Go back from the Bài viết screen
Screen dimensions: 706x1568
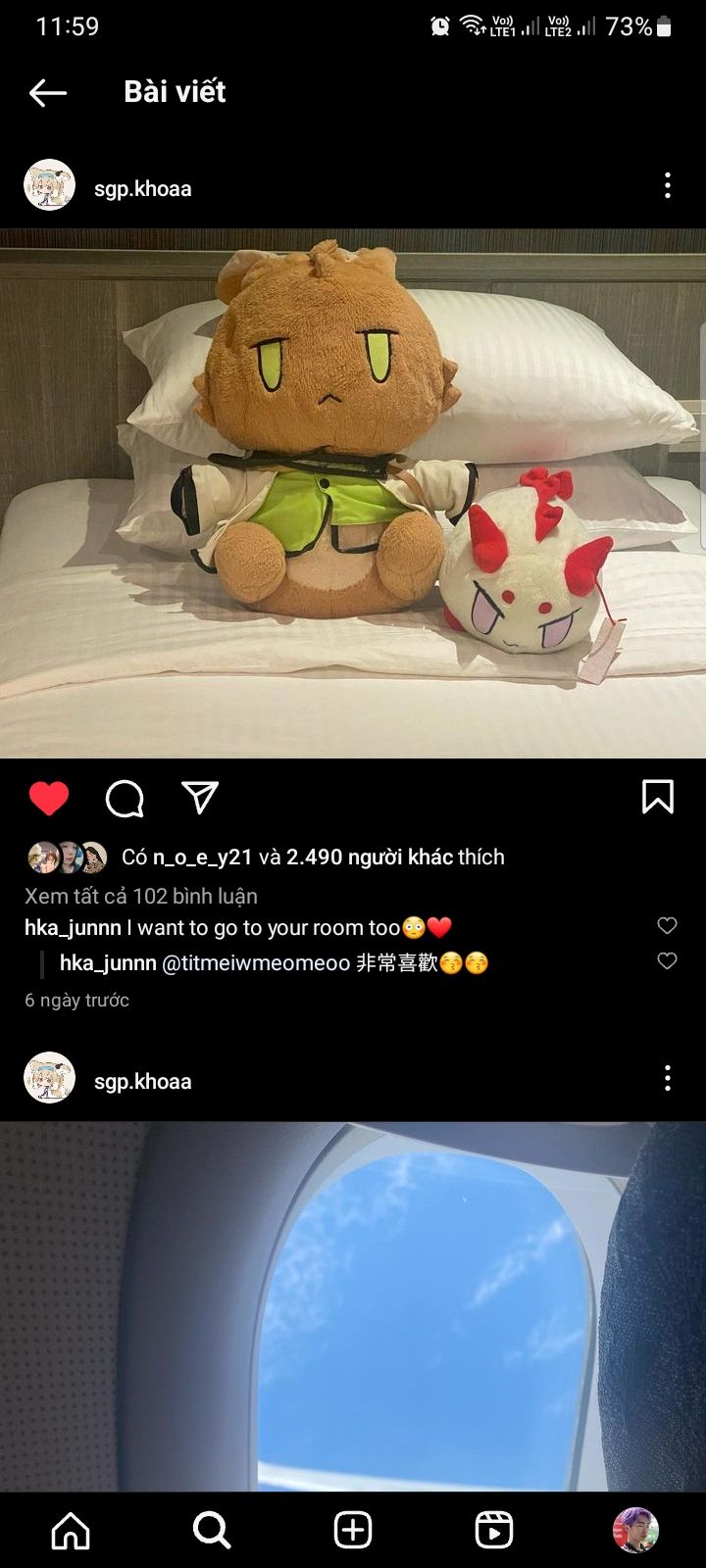47,93
